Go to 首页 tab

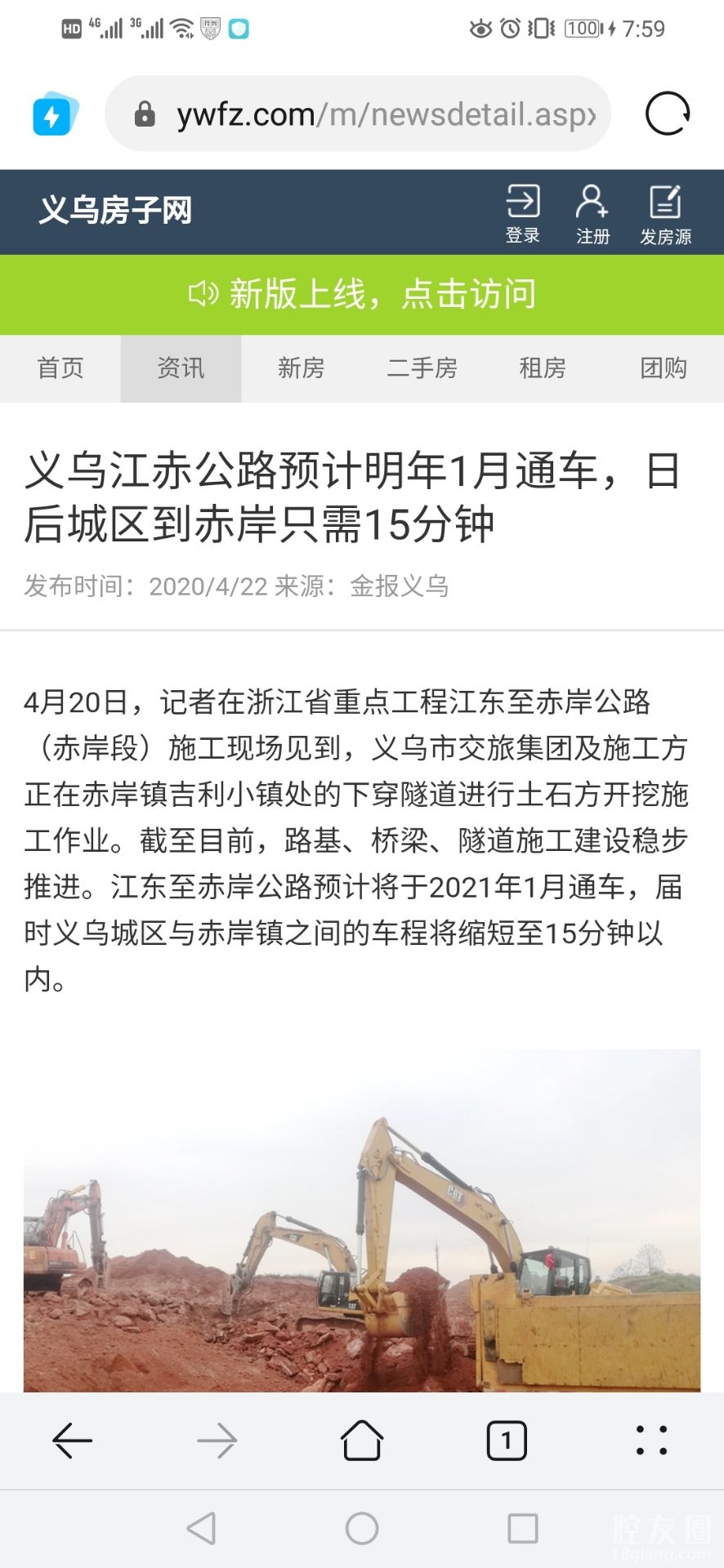click(60, 368)
